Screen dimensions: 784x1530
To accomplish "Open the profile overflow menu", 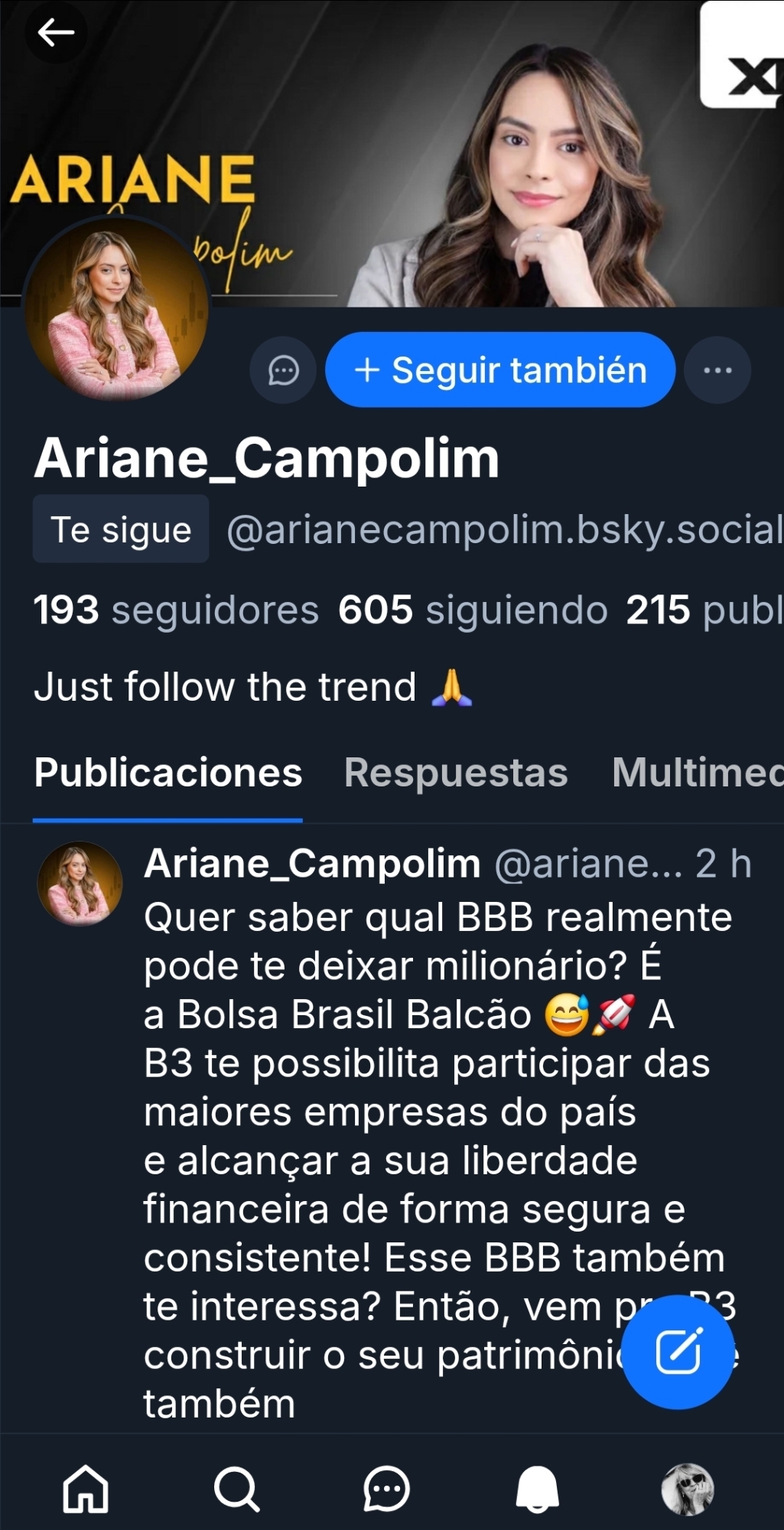I will (717, 371).
